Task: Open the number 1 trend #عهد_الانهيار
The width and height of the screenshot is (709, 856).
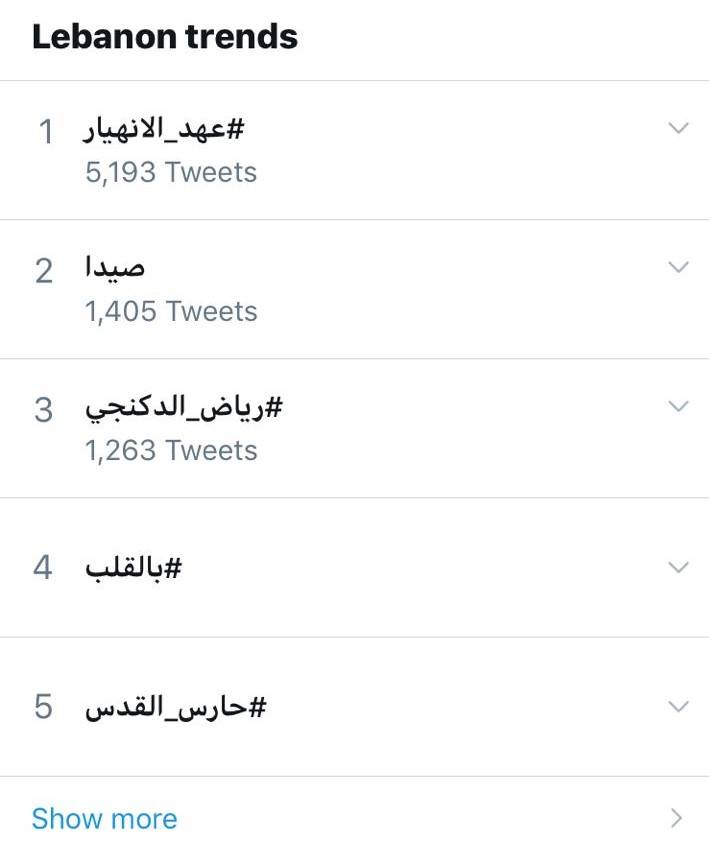Action: [165, 131]
